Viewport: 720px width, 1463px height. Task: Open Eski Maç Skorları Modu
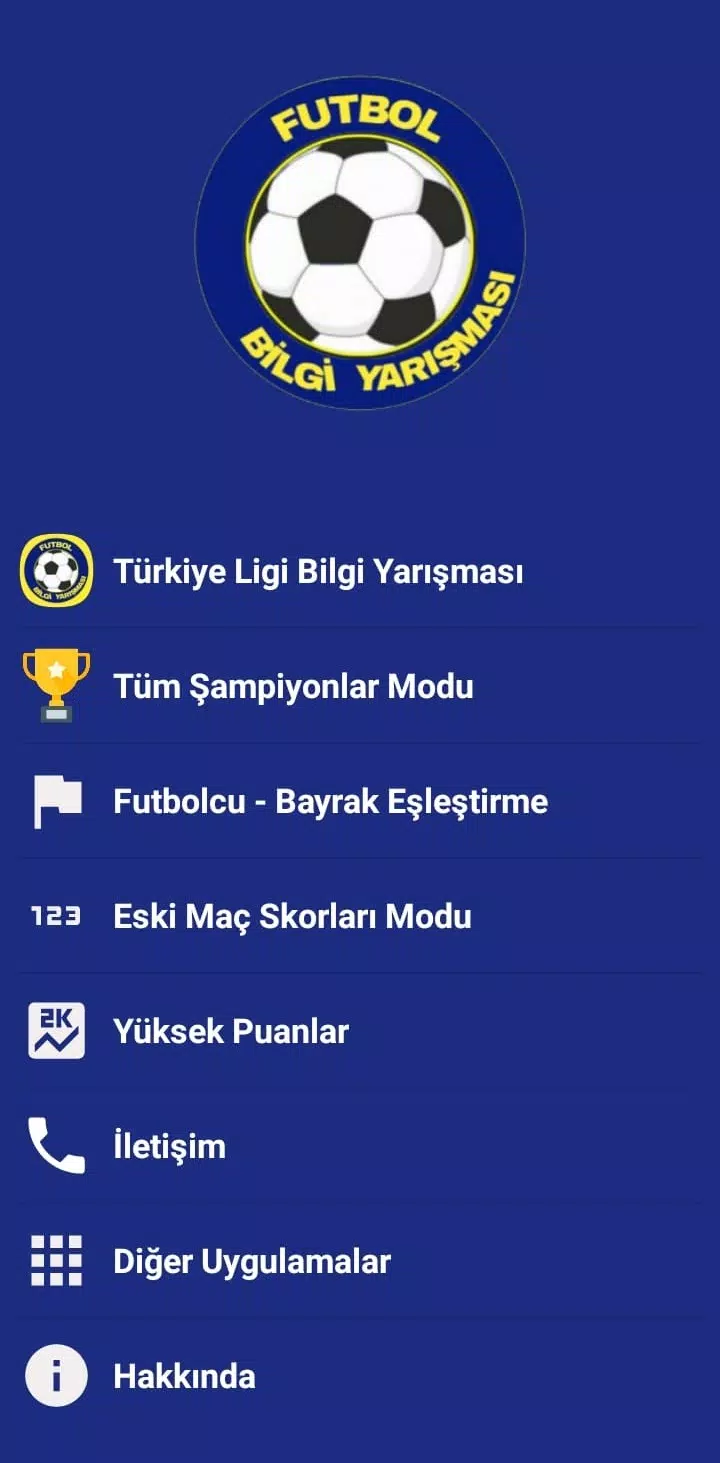[292, 917]
